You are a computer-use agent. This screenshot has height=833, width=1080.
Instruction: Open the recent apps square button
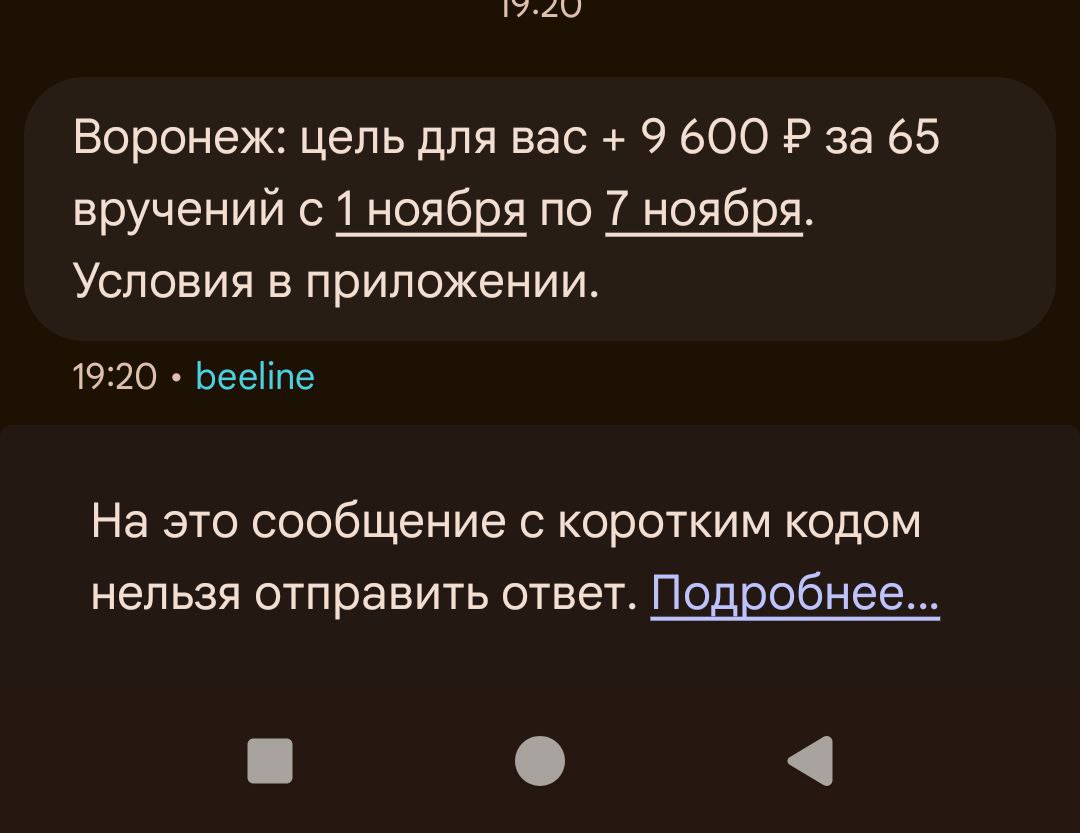[x=270, y=761]
